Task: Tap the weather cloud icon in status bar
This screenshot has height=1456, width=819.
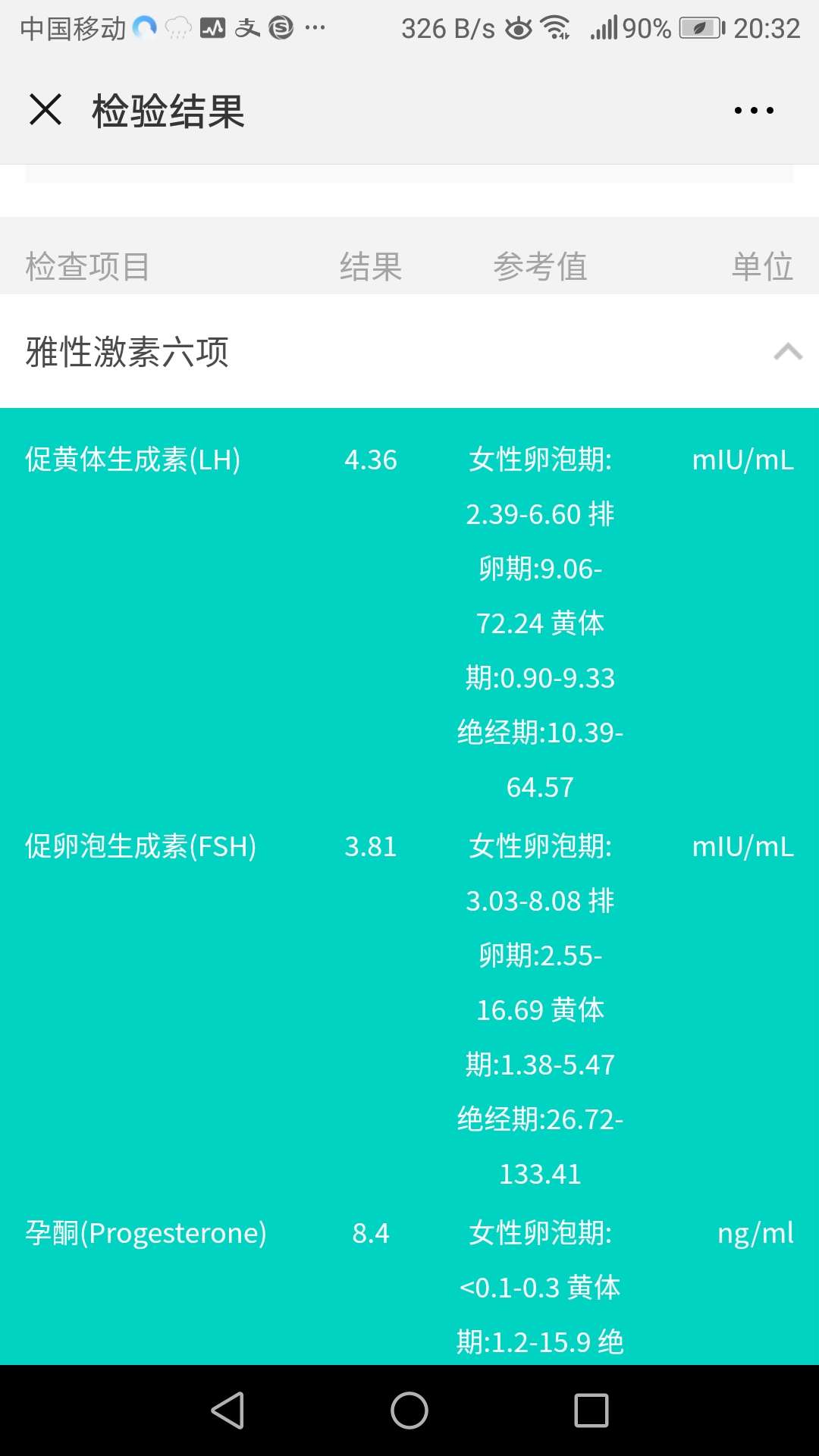Action: (x=177, y=27)
